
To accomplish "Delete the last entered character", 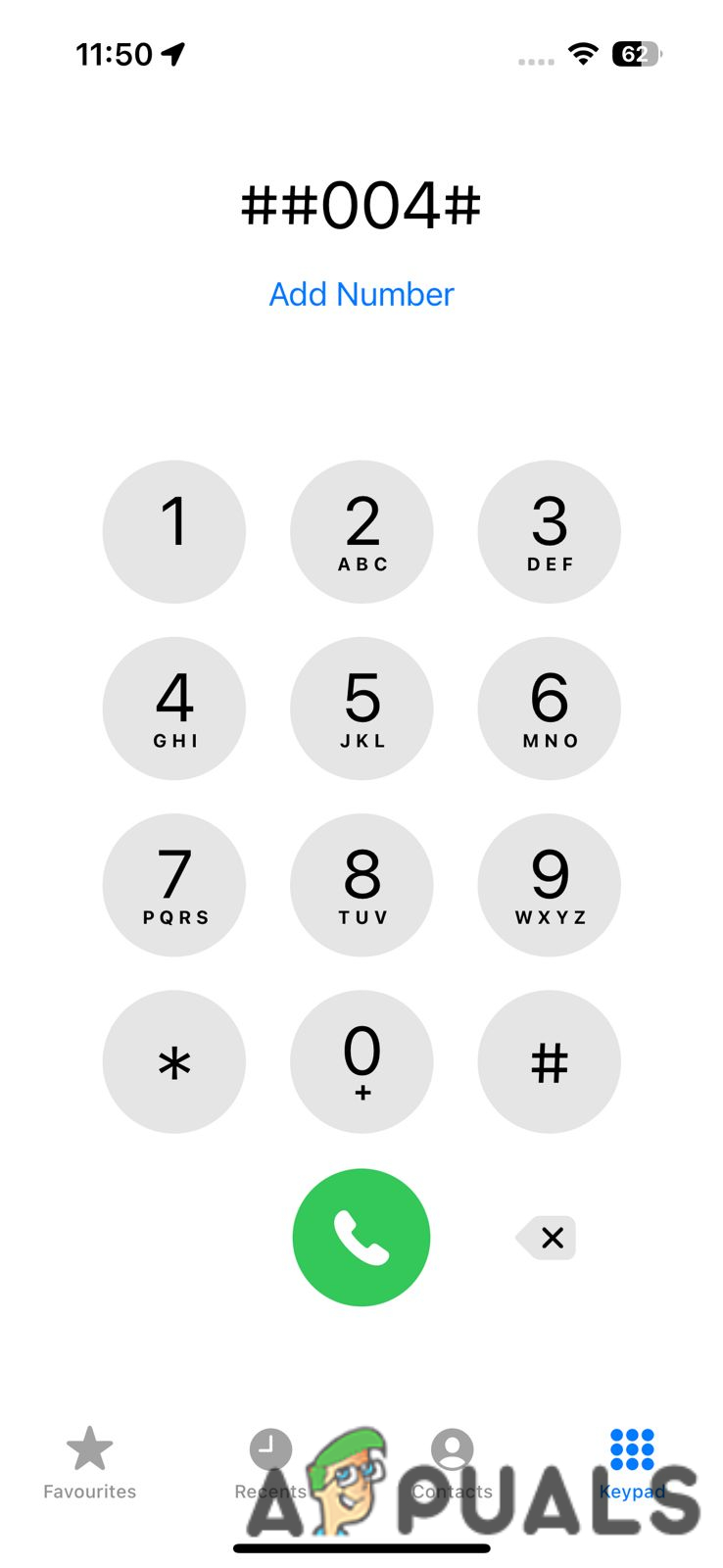I will 549,1238.
